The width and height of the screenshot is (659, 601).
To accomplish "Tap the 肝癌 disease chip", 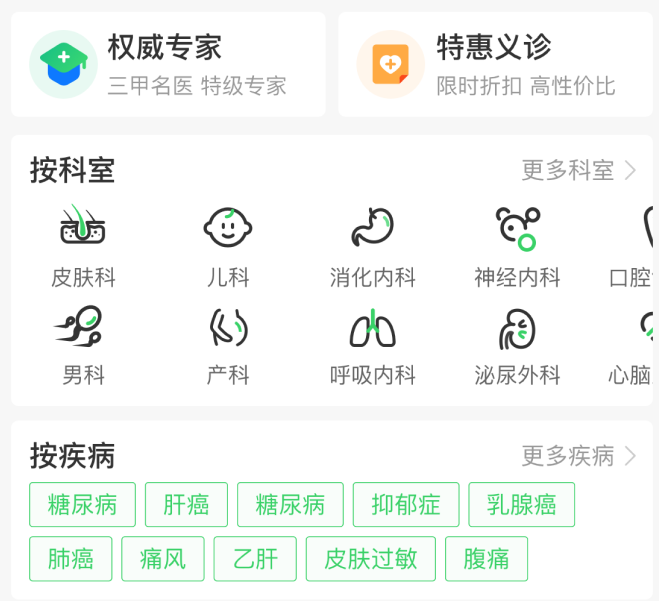I will pyautogui.click(x=186, y=505).
